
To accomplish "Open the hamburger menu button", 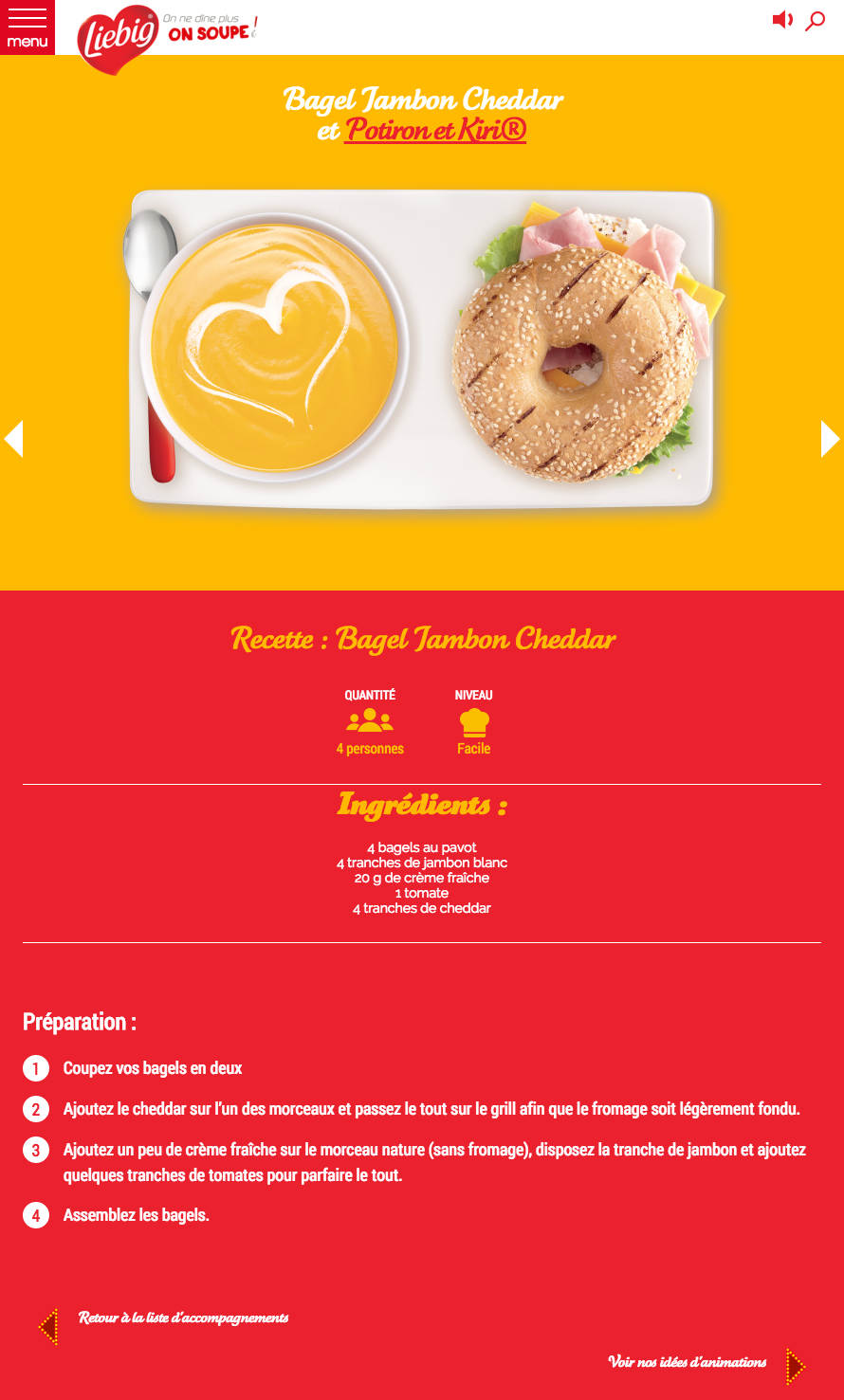I will point(28,27).
